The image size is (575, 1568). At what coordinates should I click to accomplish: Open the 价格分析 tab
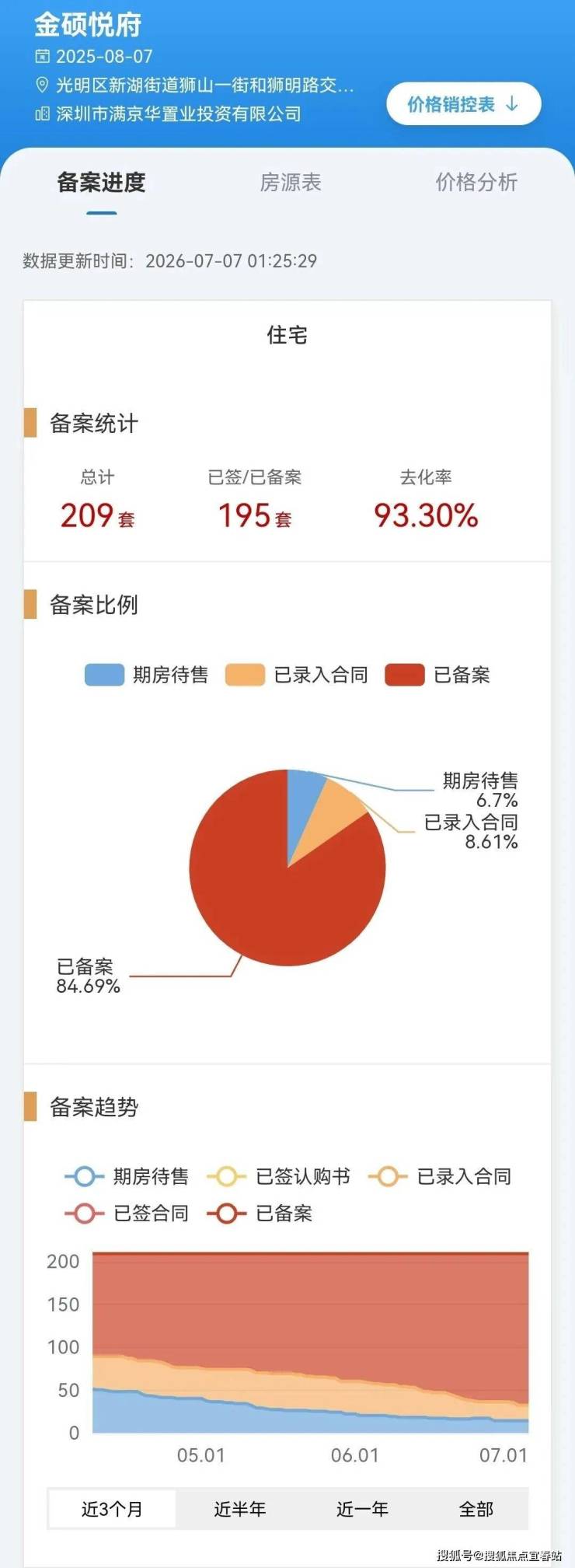[x=476, y=182]
